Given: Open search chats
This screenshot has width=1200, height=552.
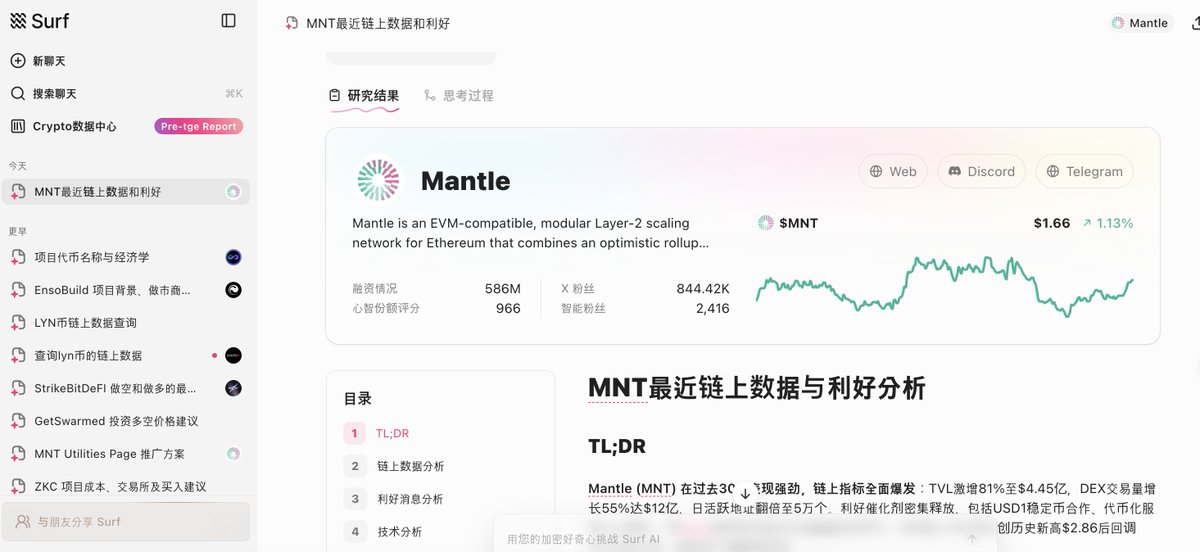Looking at the screenshot, I should pyautogui.click(x=54, y=94).
